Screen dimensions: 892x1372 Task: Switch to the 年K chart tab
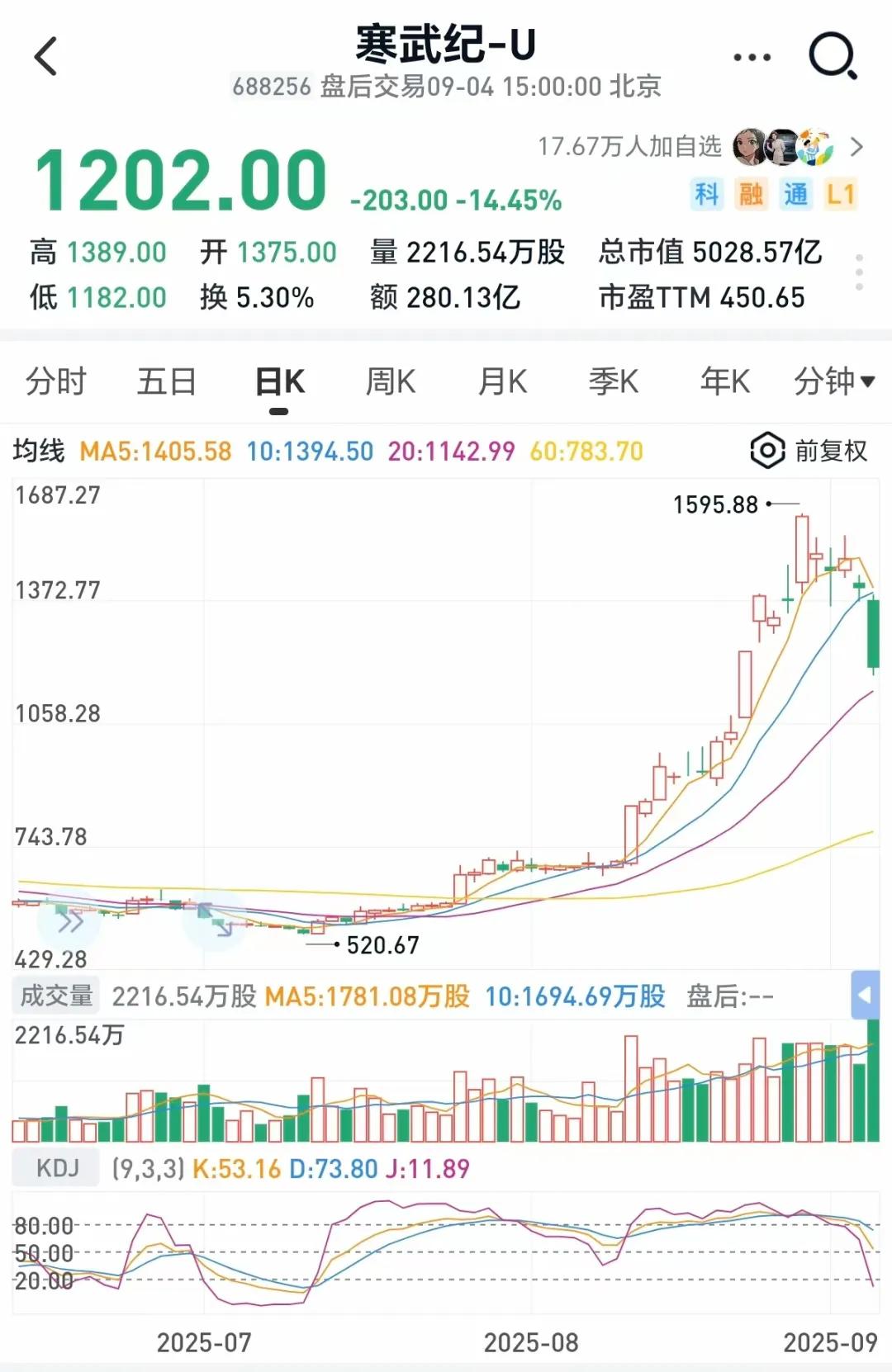click(x=724, y=382)
